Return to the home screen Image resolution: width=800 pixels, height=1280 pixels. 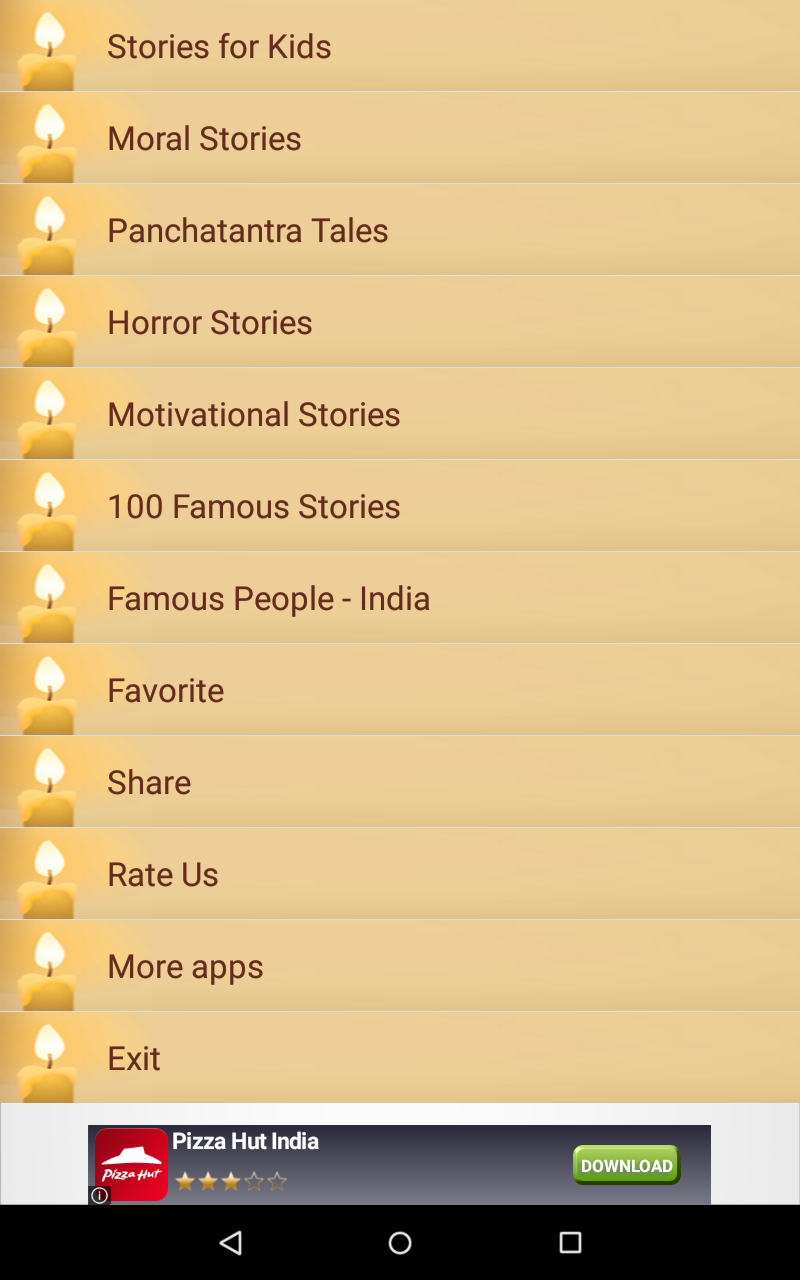(x=400, y=1242)
